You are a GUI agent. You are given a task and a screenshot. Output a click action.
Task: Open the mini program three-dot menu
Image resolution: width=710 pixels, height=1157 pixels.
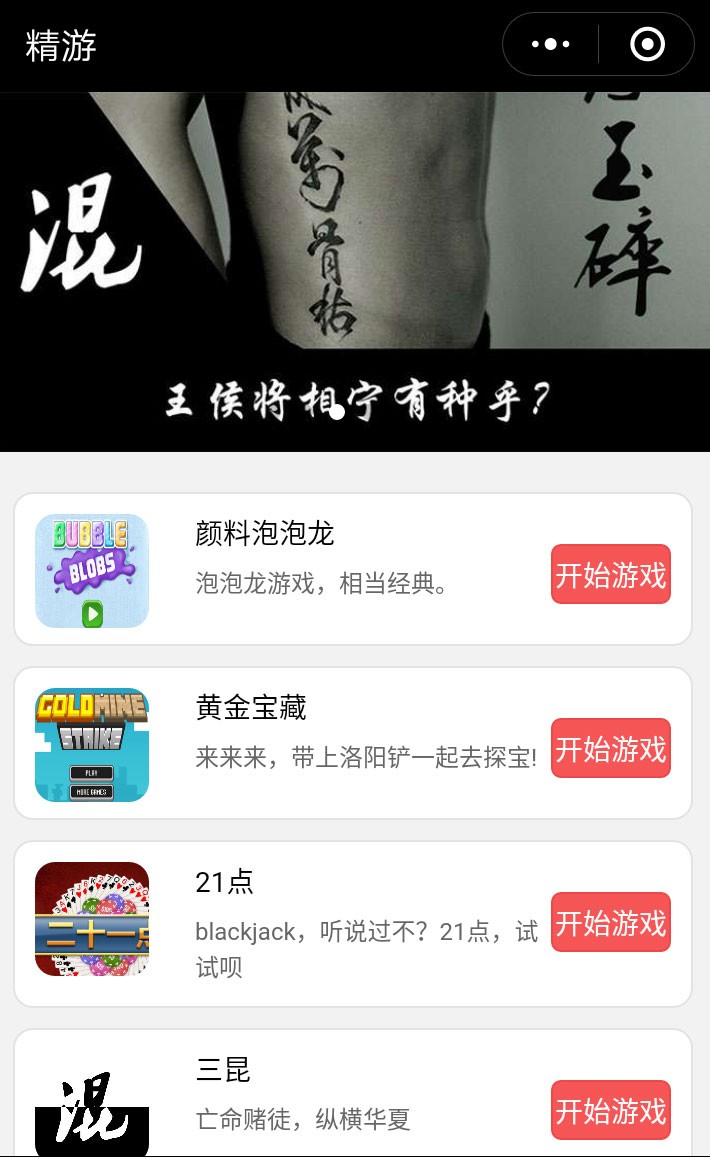[x=551, y=44]
